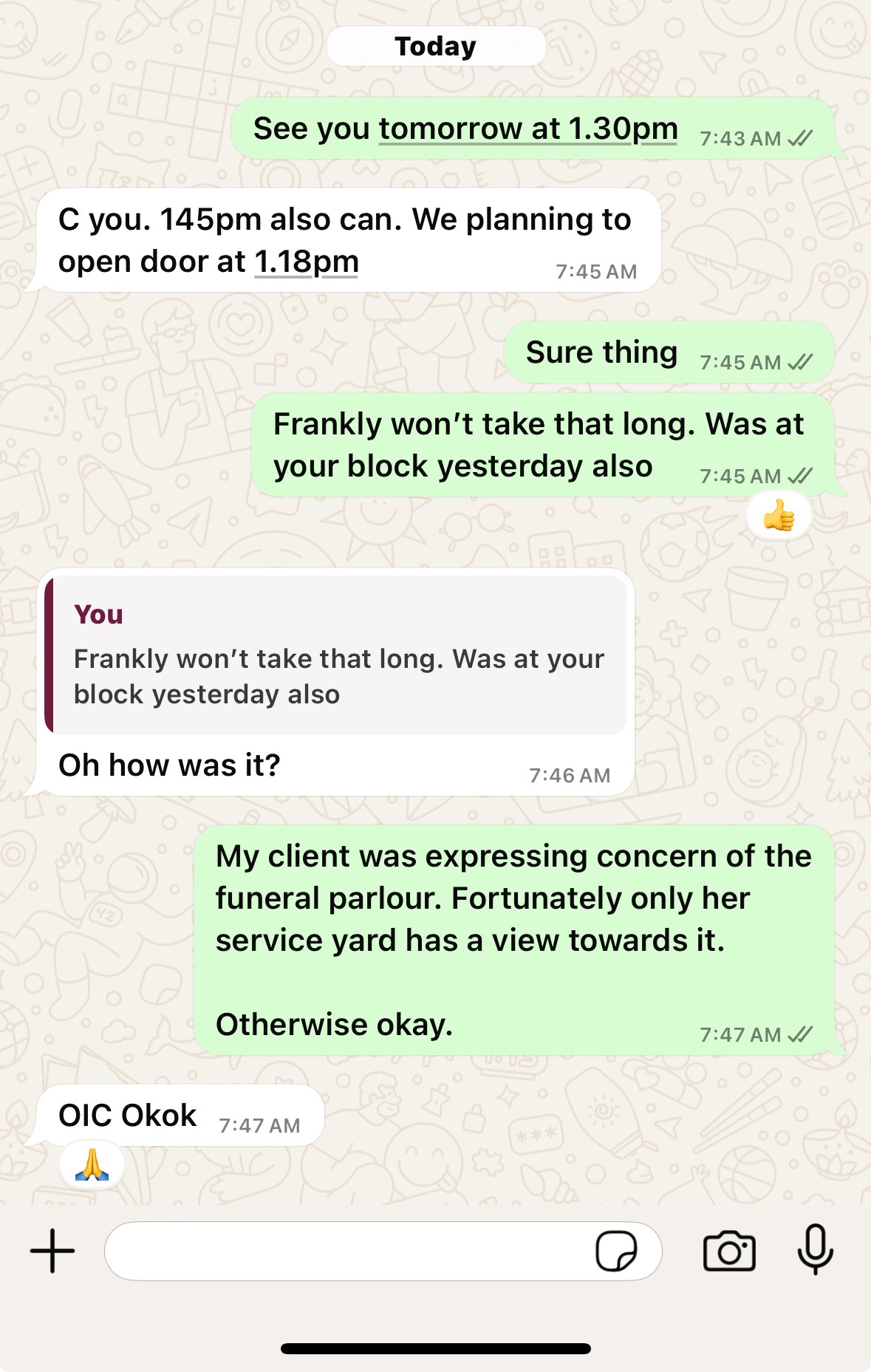Open the attachment plus menu
Screen dimensions: 871x1372
52,1251
